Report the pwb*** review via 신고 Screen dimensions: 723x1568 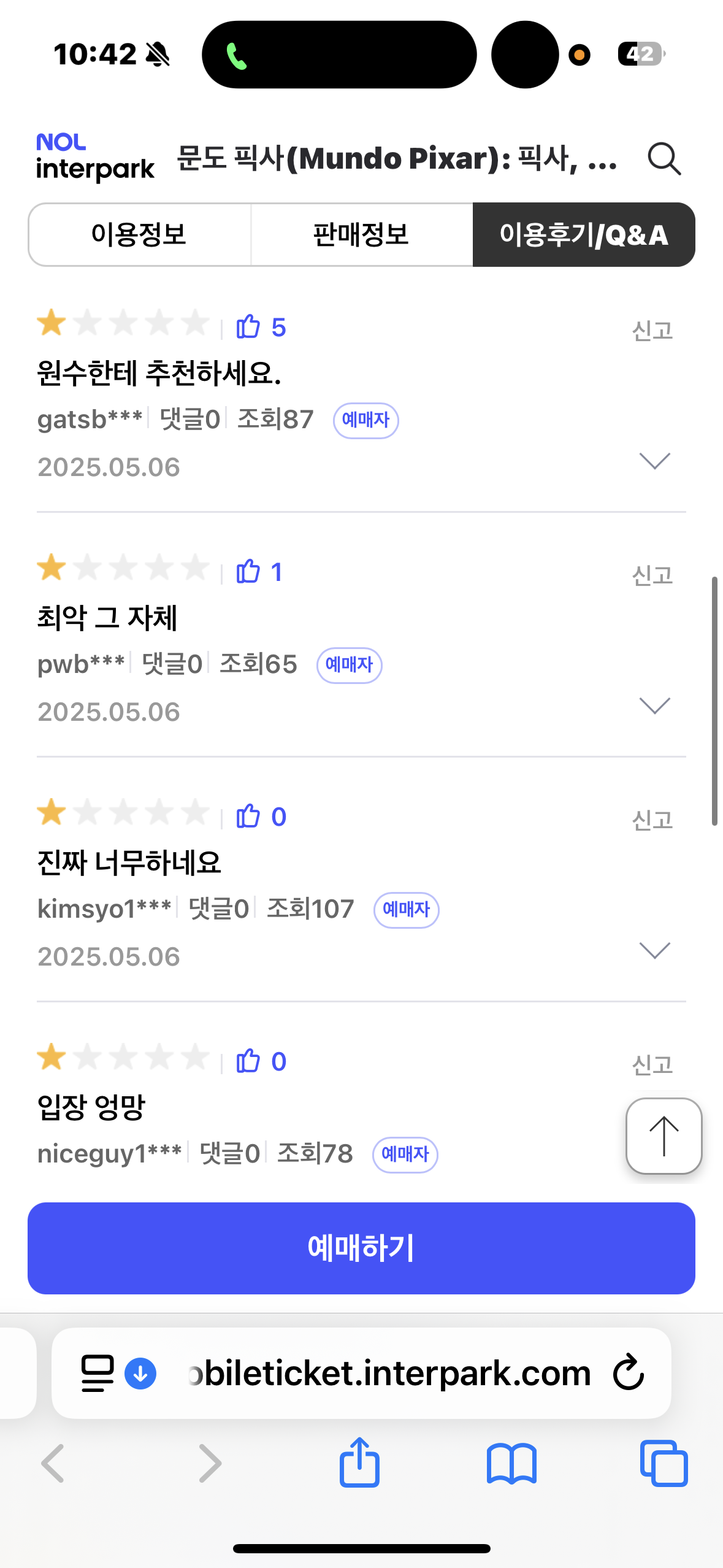652,575
